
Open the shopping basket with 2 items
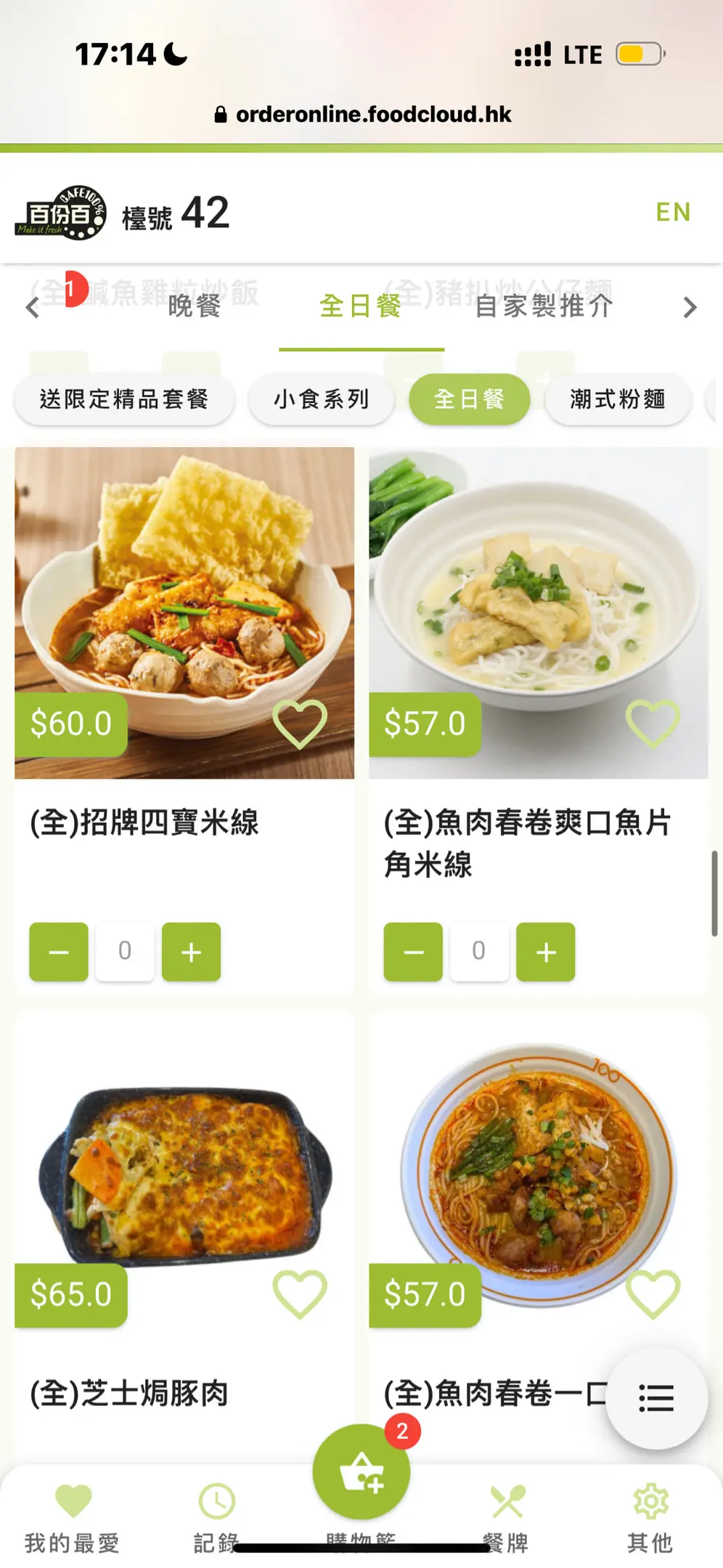361,1472
